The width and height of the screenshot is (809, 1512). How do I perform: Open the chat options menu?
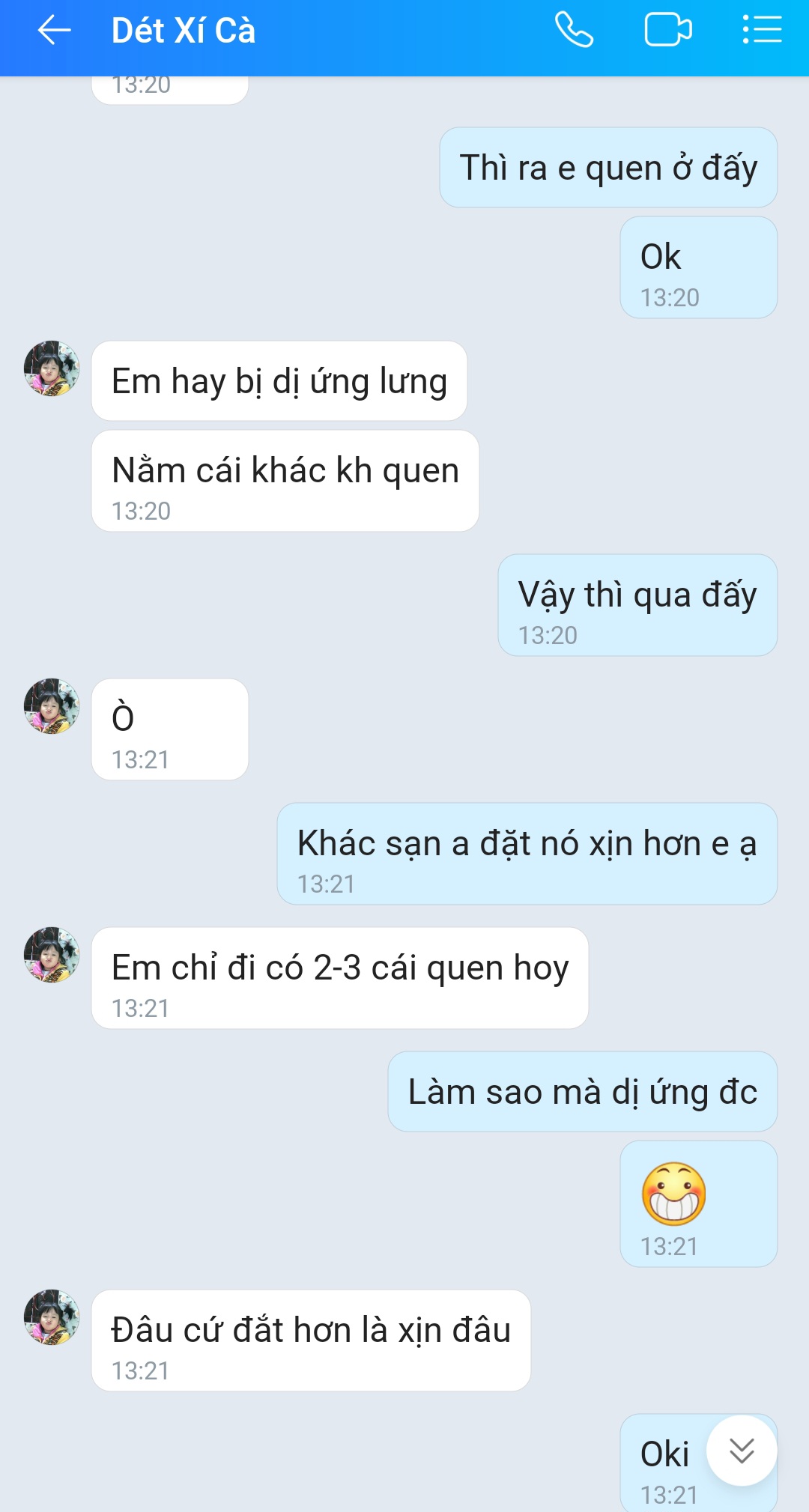[762, 31]
